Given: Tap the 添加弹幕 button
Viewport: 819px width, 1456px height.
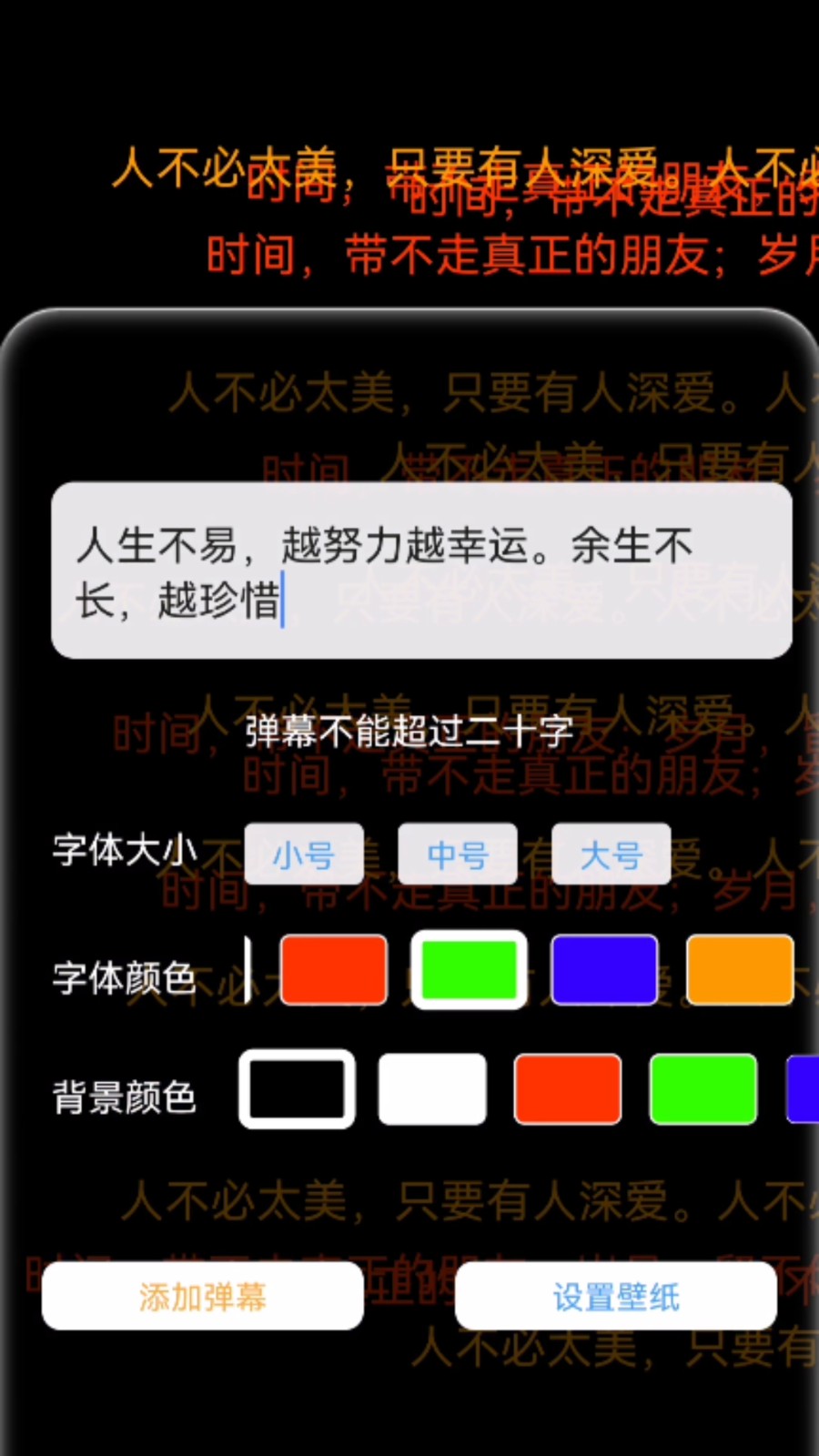Looking at the screenshot, I should tap(203, 1296).
